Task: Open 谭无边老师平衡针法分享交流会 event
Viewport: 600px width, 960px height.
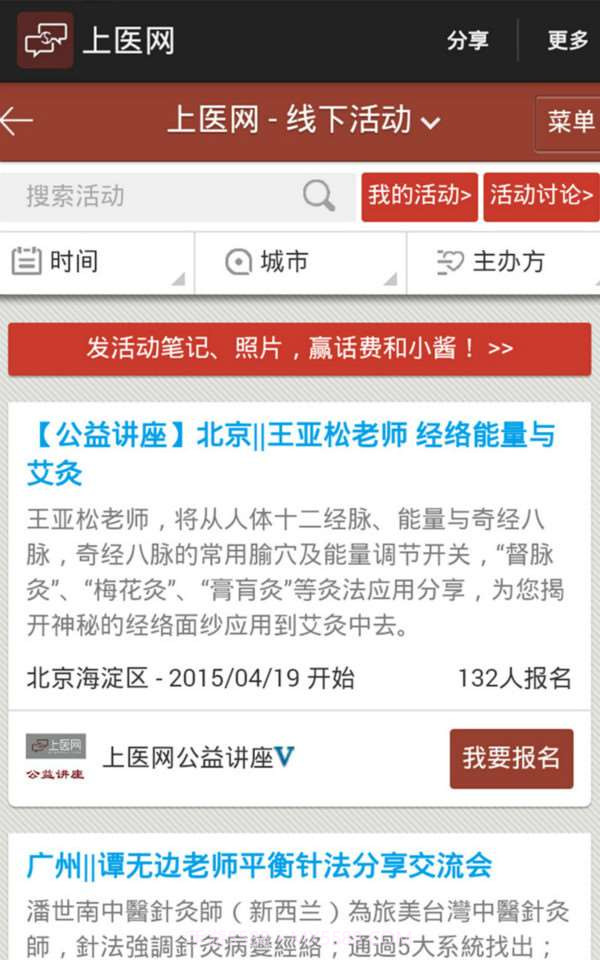Action: click(x=259, y=865)
